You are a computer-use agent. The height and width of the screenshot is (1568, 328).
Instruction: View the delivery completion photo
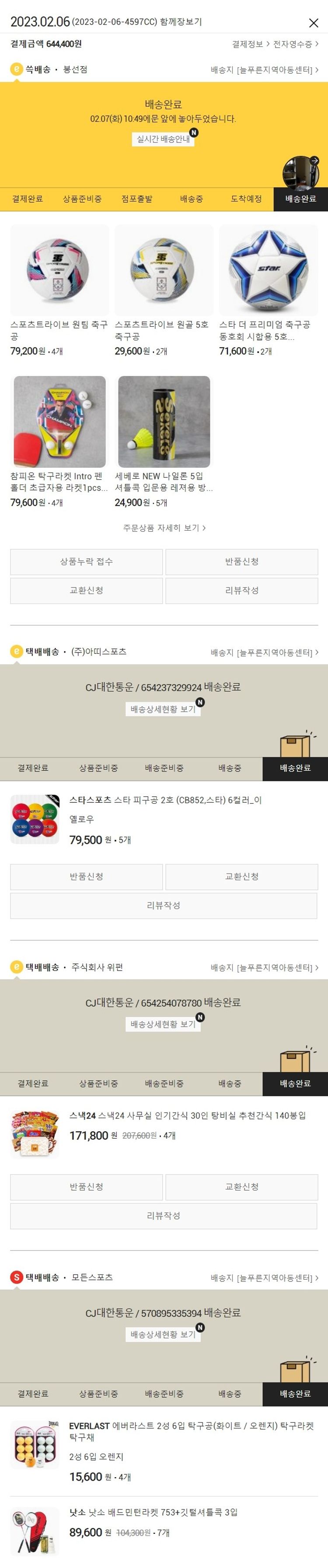(x=300, y=173)
